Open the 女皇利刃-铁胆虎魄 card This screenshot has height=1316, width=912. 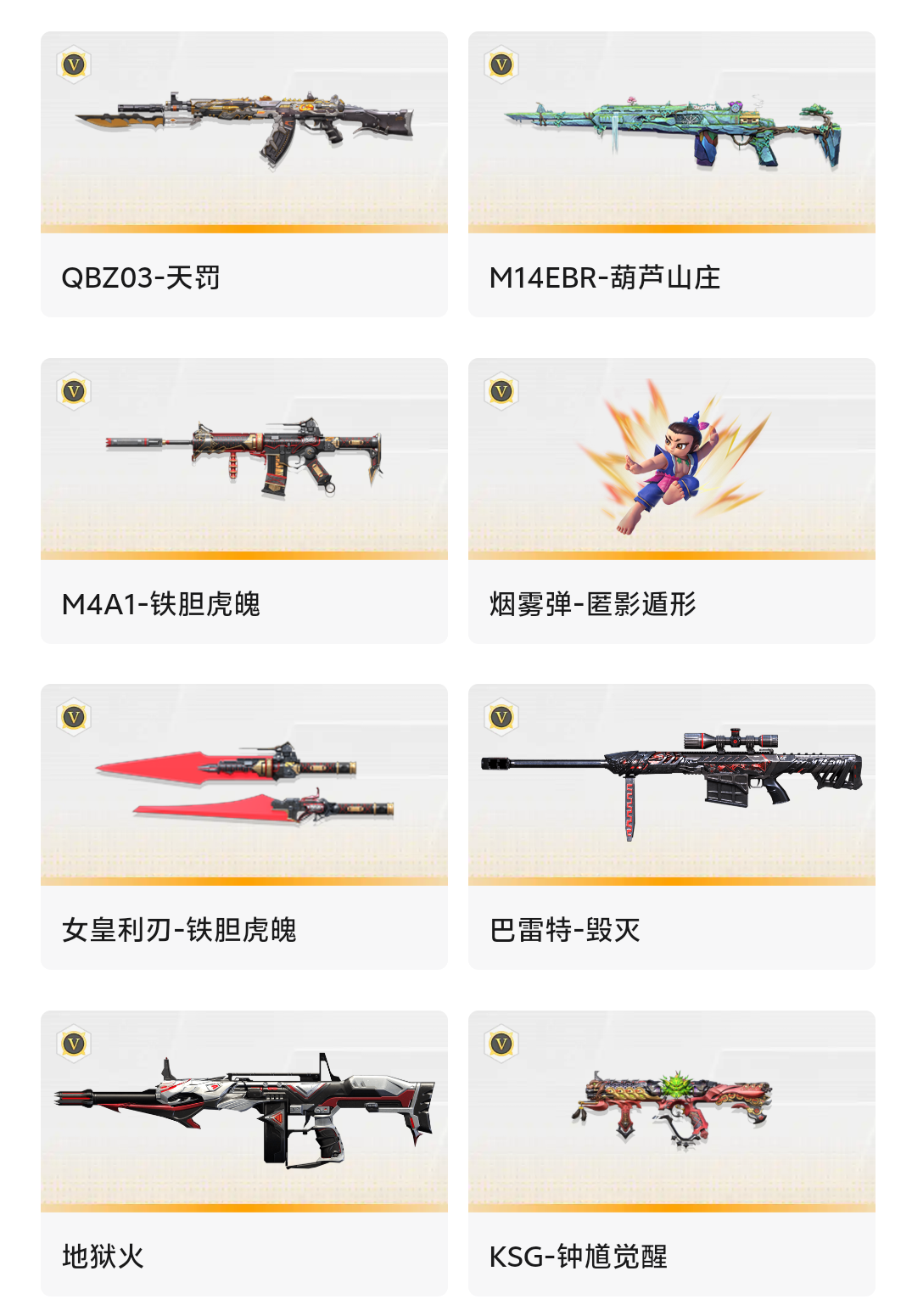[244, 826]
